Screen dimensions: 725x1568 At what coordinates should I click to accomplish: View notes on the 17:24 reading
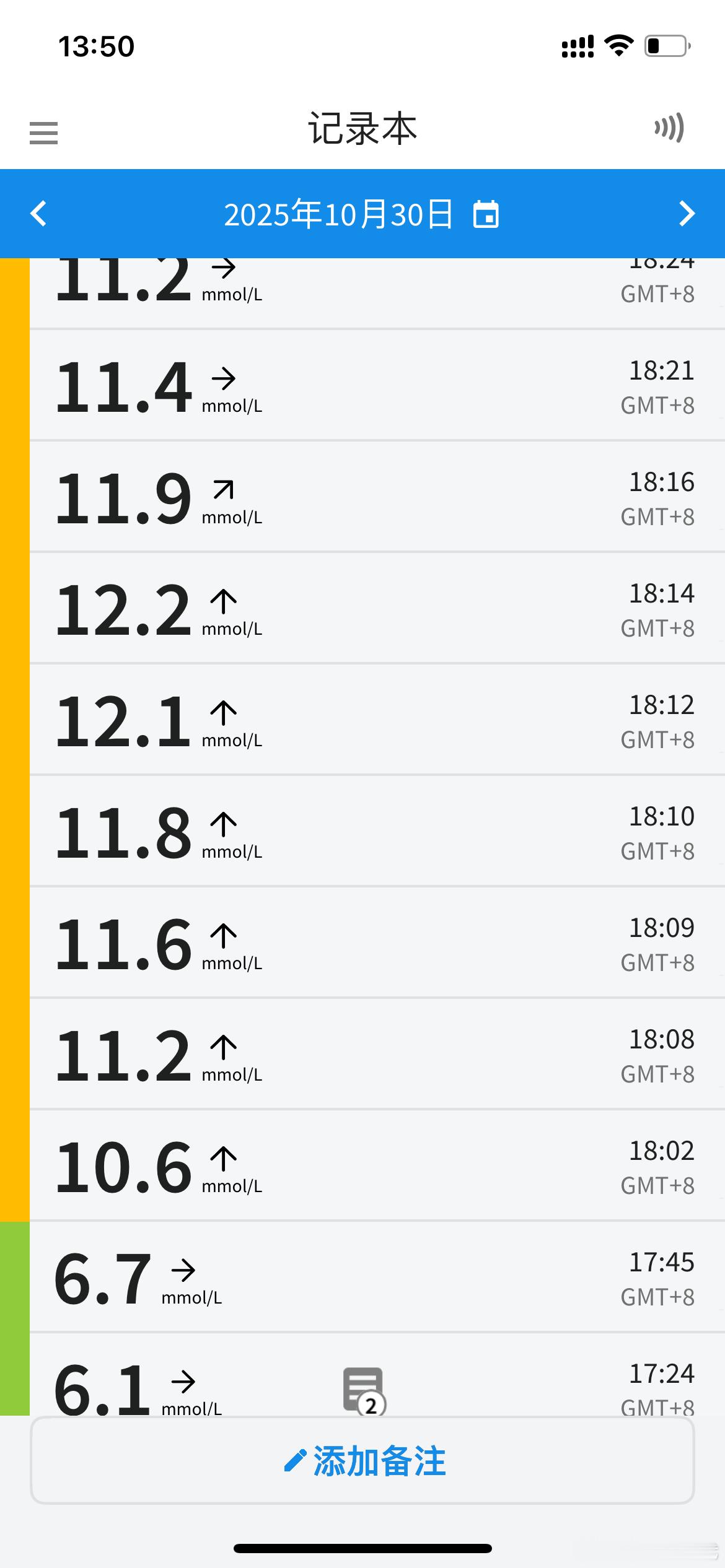364,1390
